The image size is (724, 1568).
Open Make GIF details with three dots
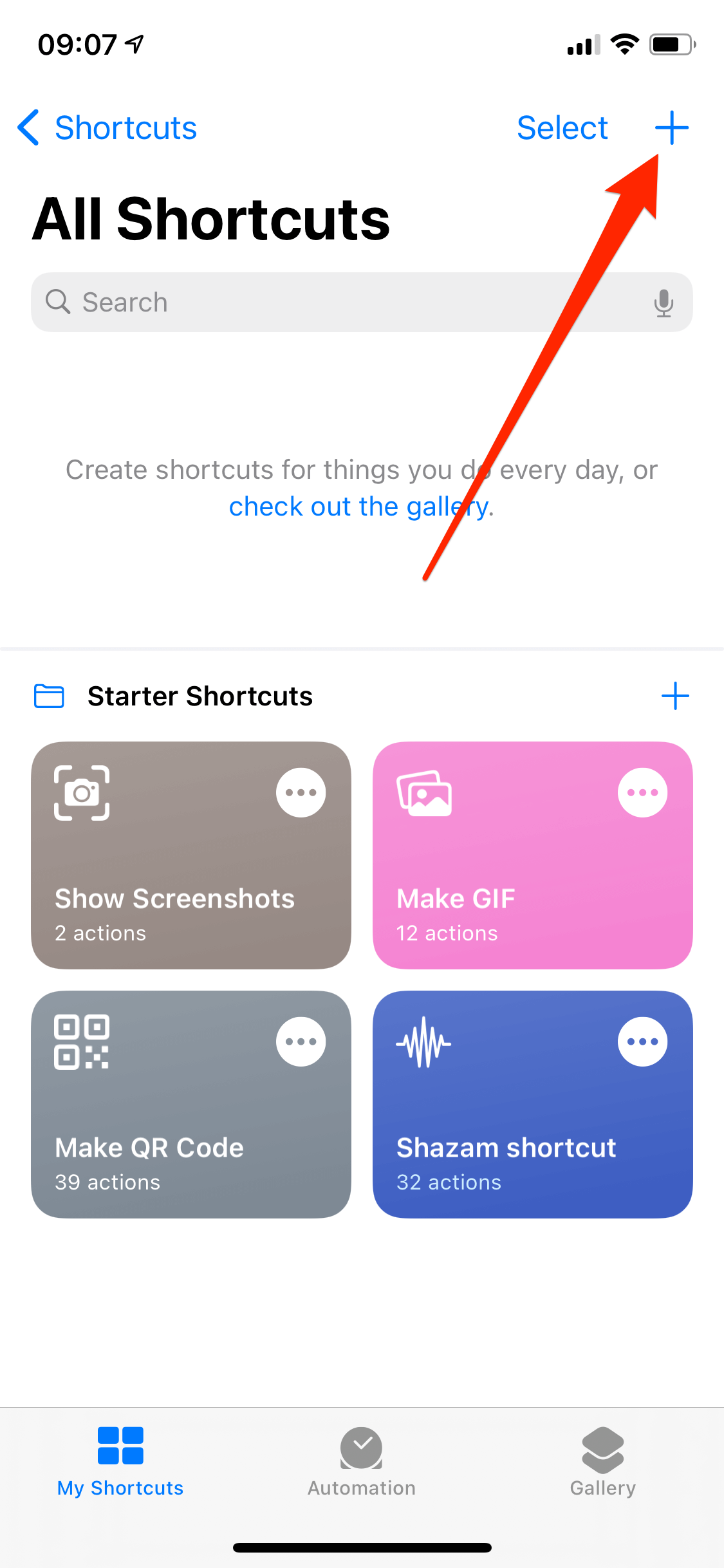[642, 792]
